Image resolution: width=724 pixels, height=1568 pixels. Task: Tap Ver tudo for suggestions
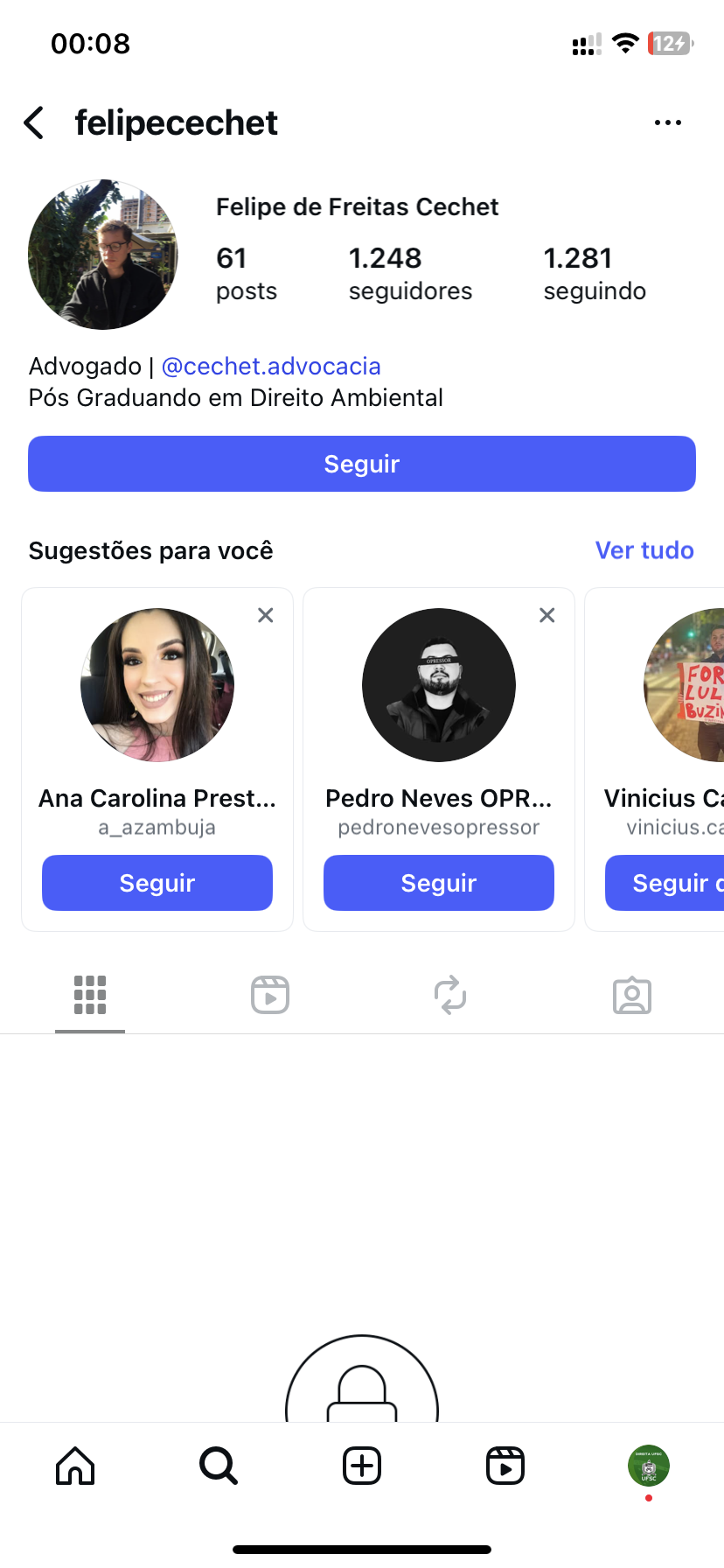coord(644,550)
